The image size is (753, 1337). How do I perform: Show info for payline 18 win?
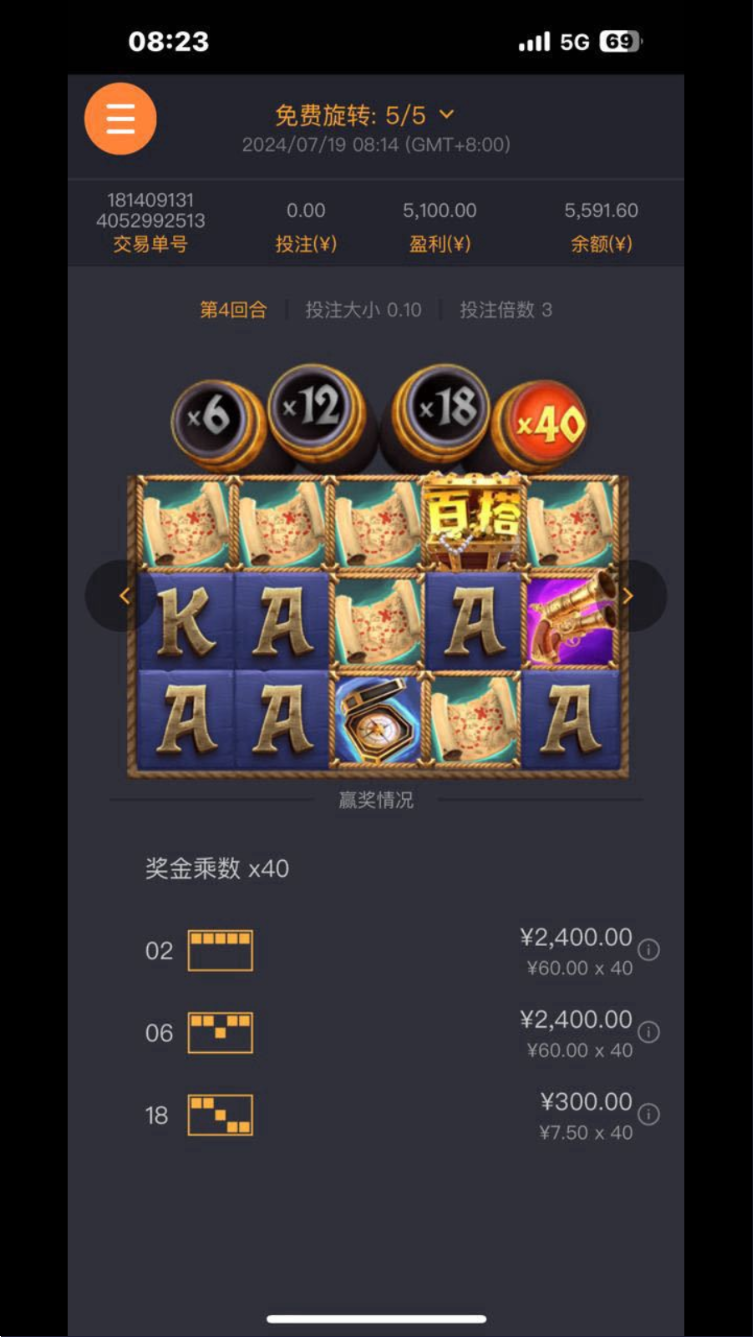click(x=649, y=1114)
